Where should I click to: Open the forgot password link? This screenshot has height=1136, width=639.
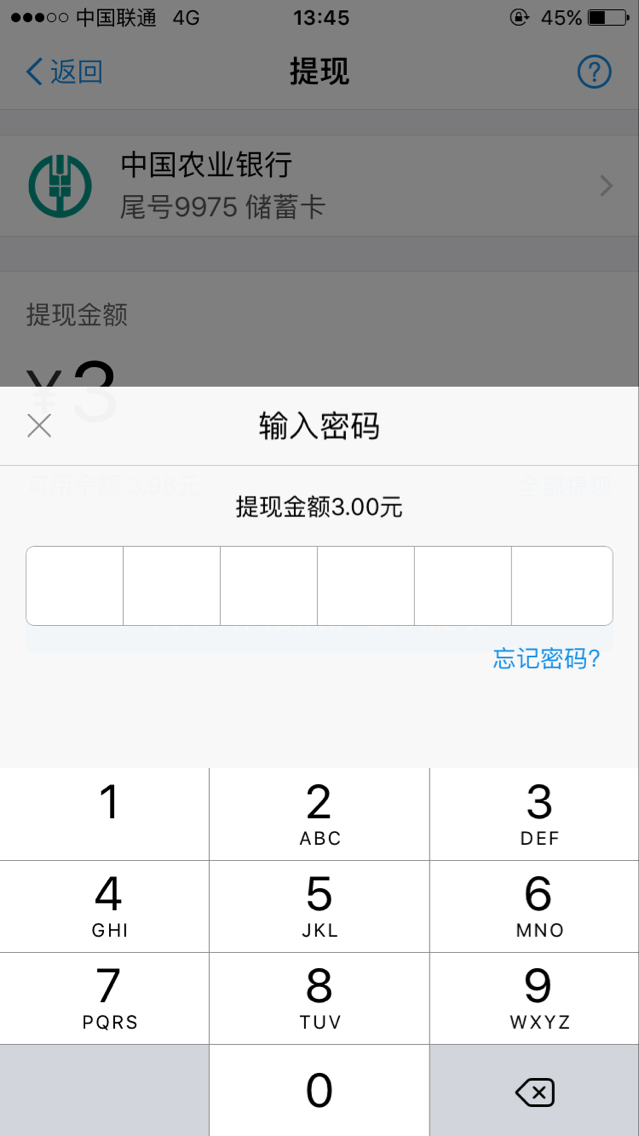pos(547,659)
